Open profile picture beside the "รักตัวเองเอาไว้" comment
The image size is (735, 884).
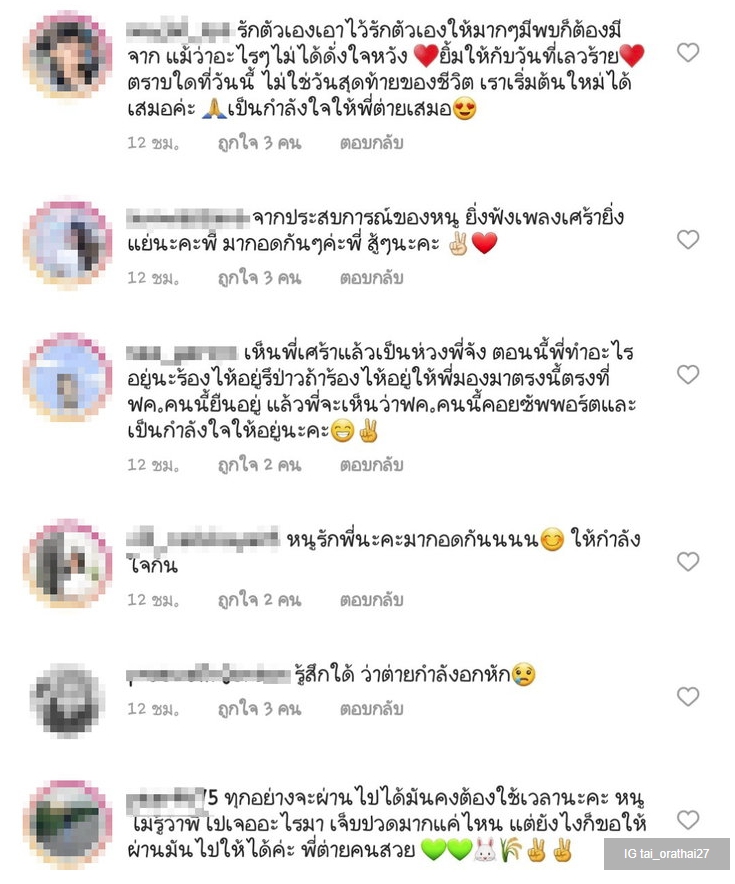[67, 55]
